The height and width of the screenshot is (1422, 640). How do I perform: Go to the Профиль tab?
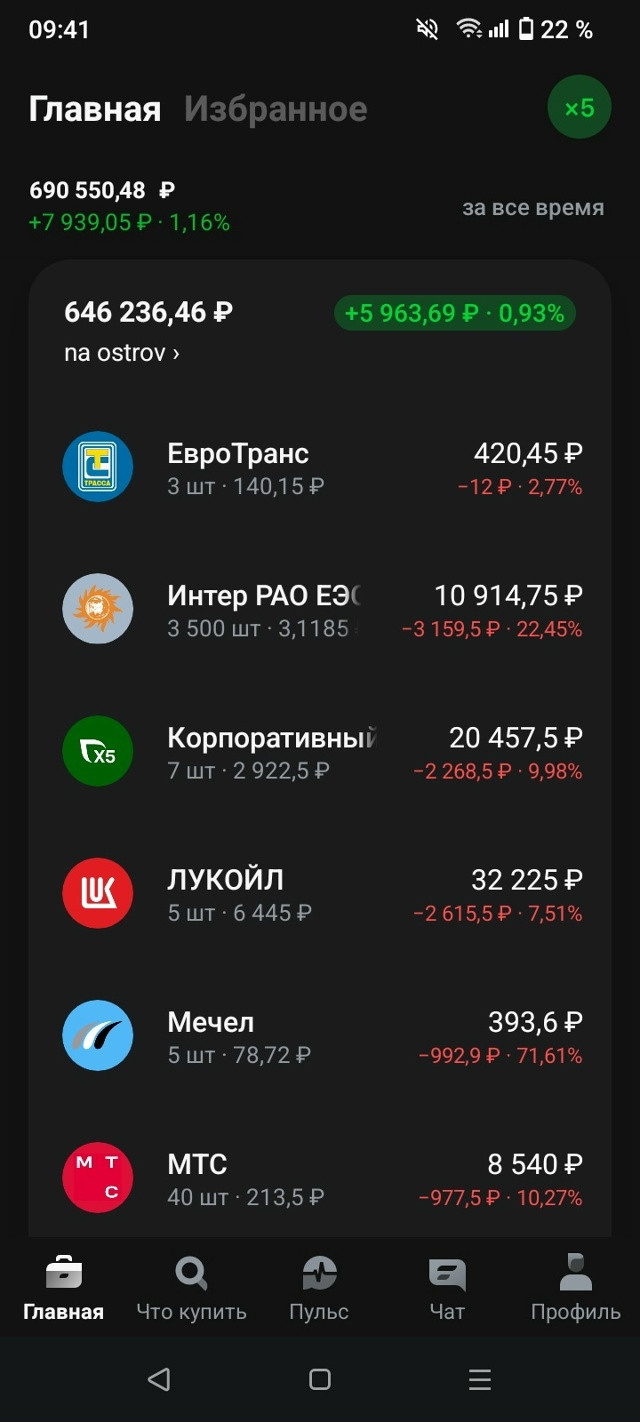point(575,1288)
